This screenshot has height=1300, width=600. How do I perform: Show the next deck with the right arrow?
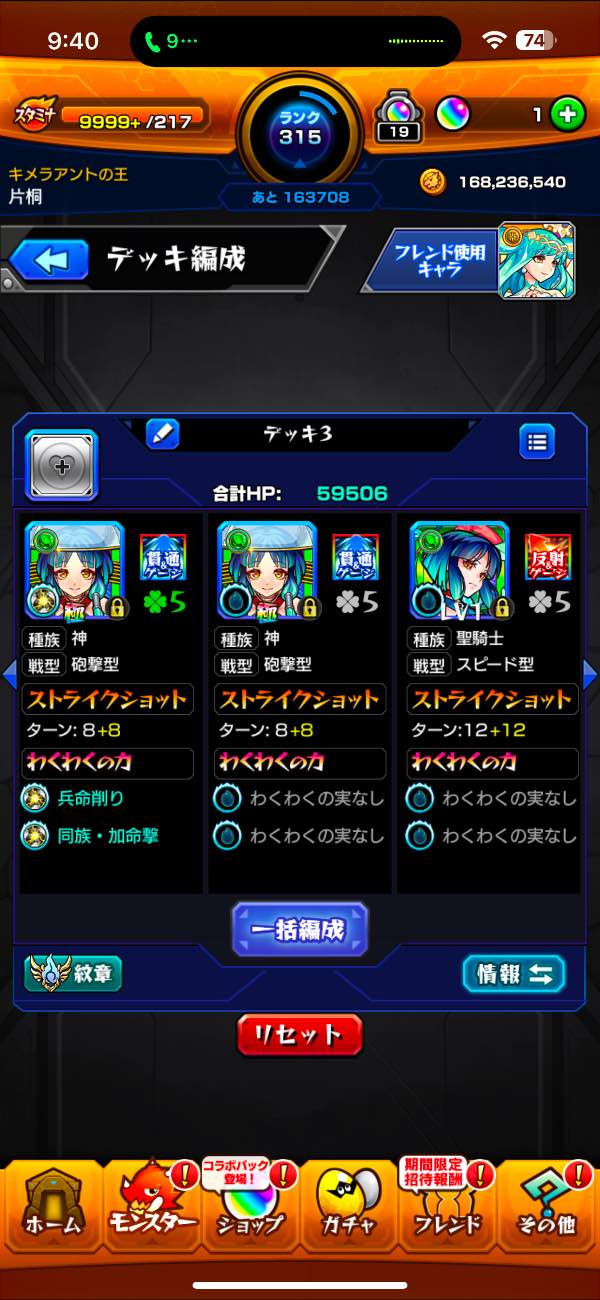[589, 673]
